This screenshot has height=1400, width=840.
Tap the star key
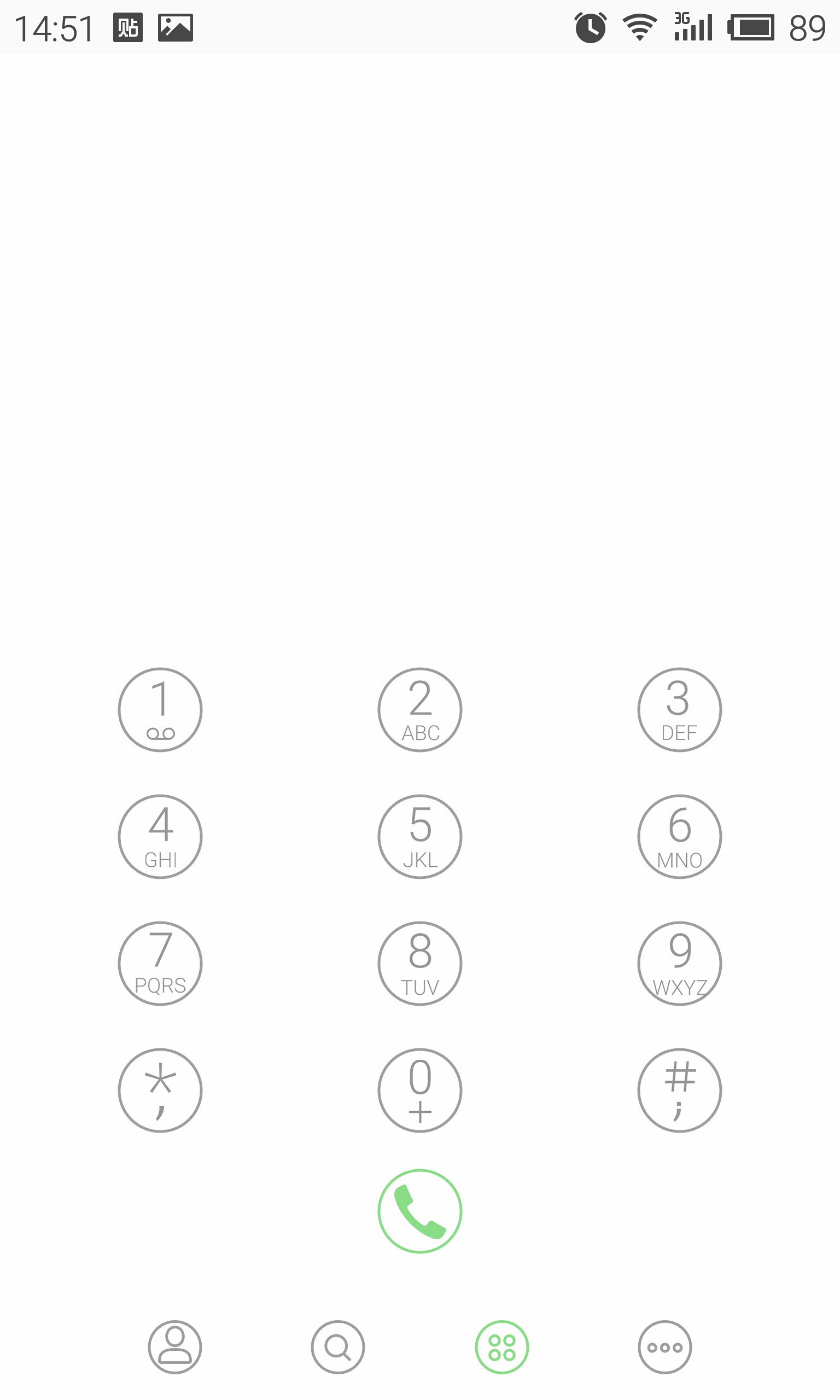click(x=160, y=1090)
